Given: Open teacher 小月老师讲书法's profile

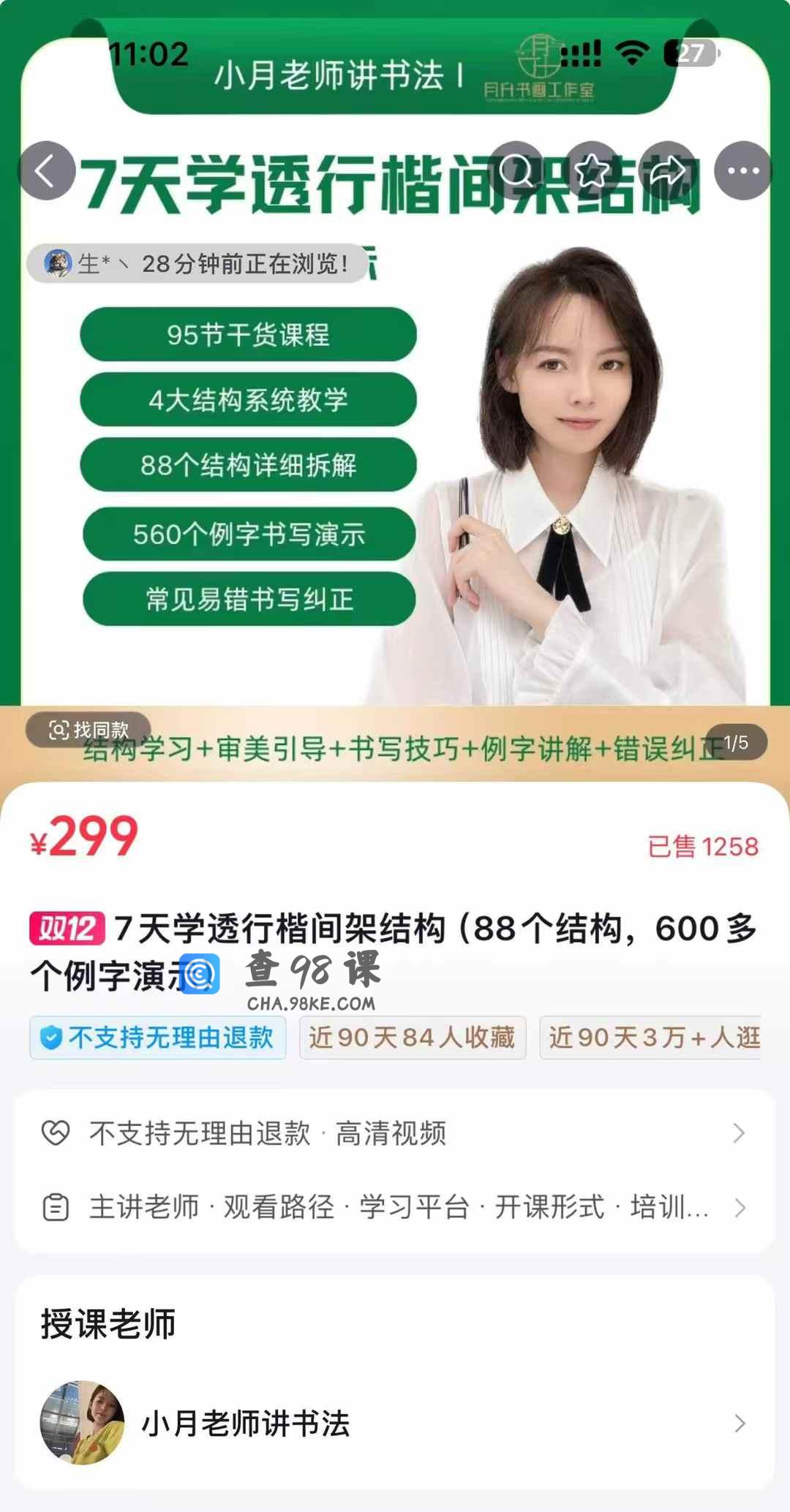Looking at the screenshot, I should pos(395,1423).
